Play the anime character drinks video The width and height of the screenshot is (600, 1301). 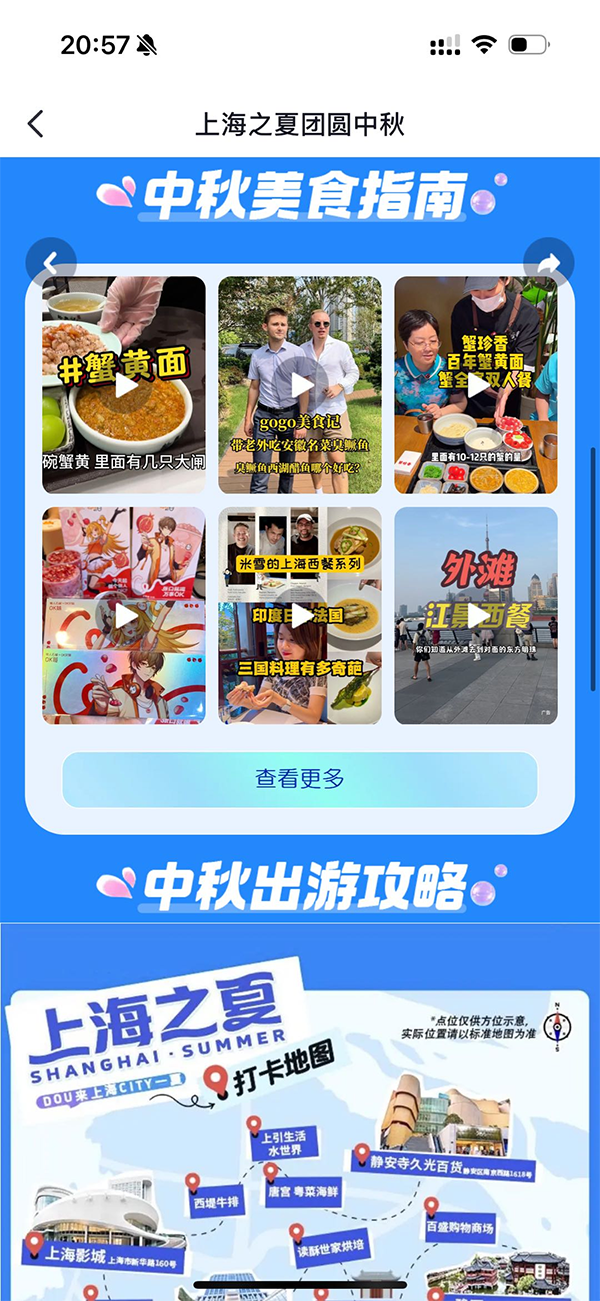(124, 615)
